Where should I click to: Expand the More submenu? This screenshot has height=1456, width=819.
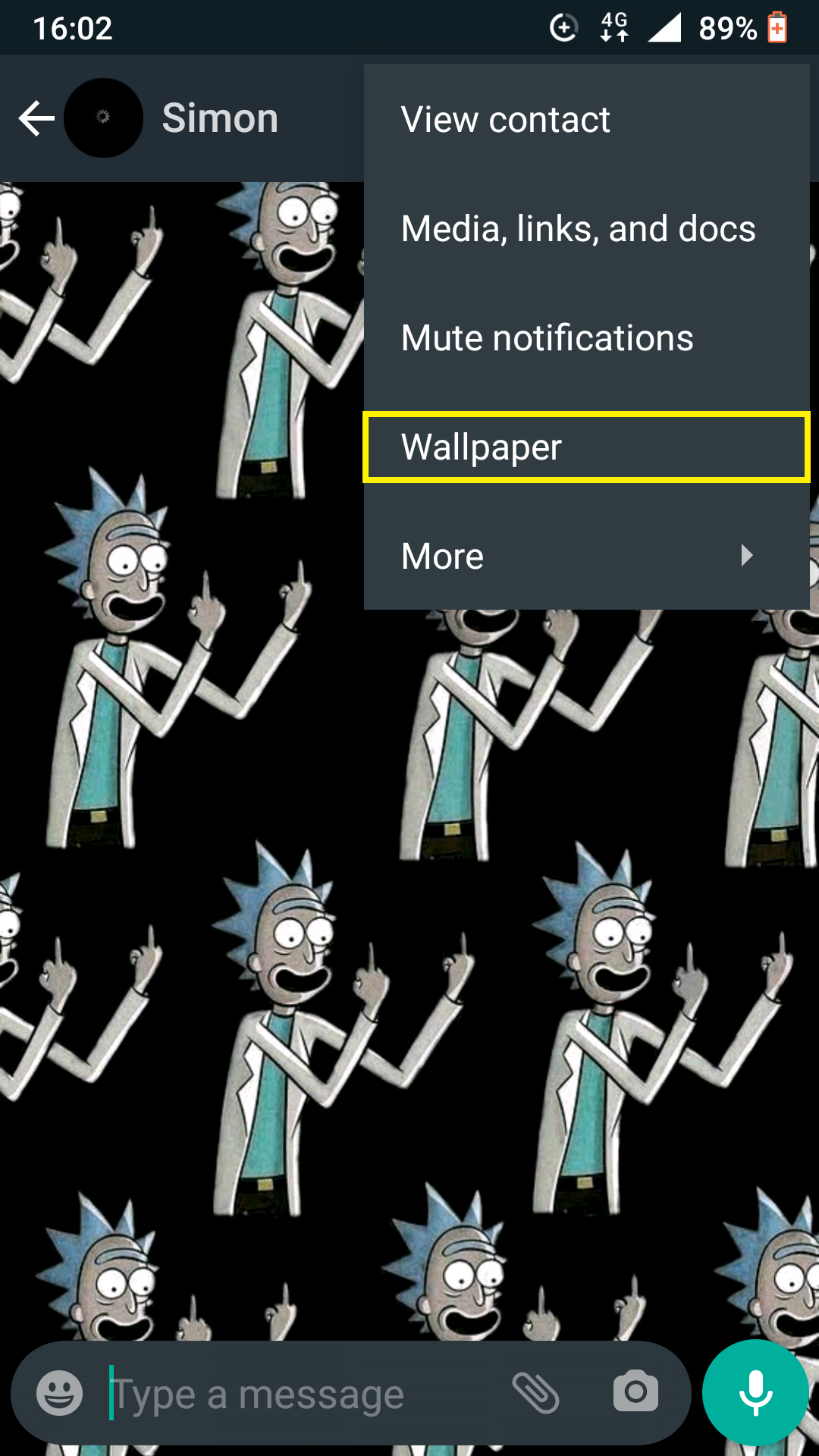pos(586,556)
